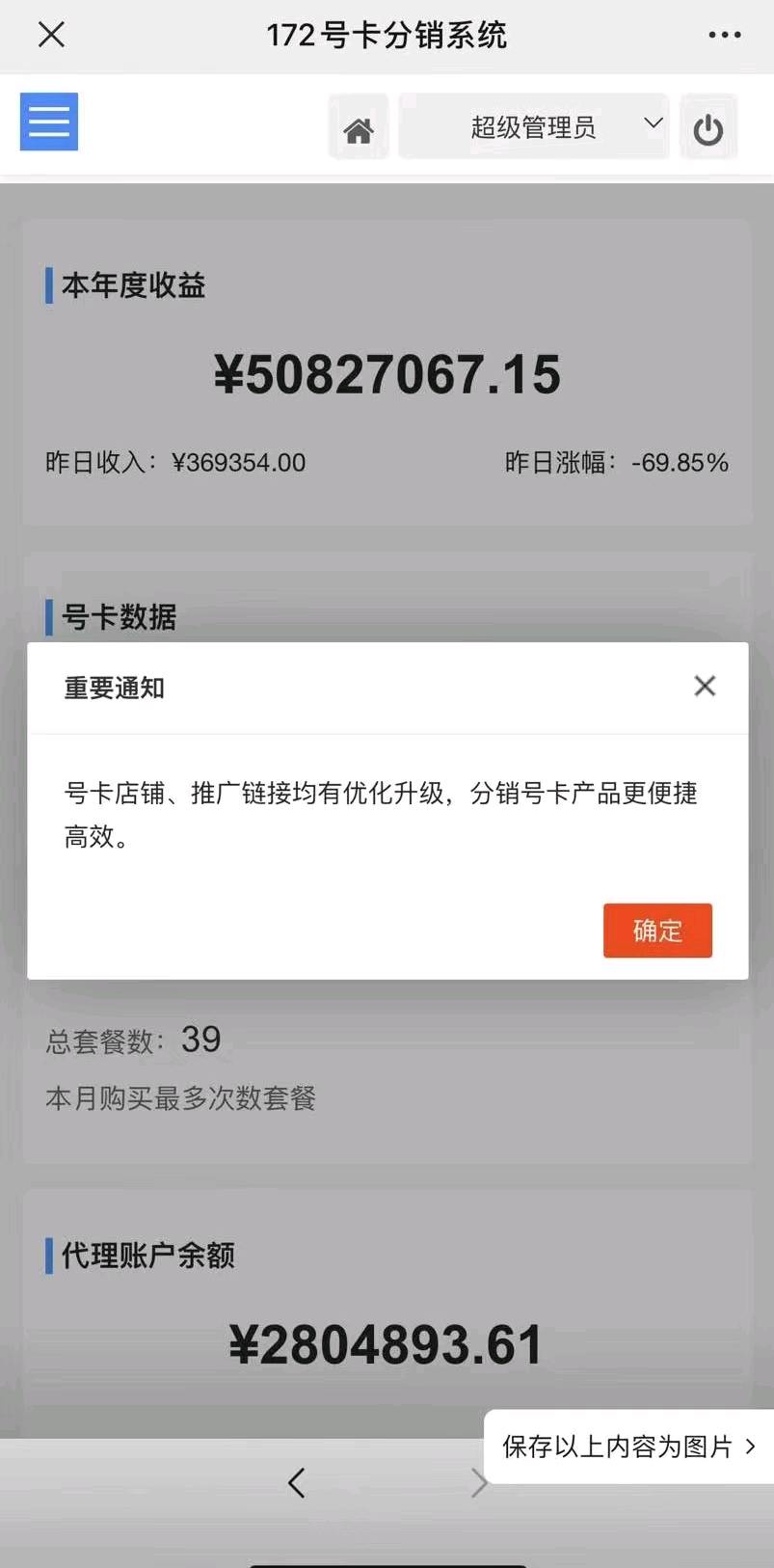Open the 超级管理员 account dropdown
The height and width of the screenshot is (1568, 774).
[x=533, y=125]
